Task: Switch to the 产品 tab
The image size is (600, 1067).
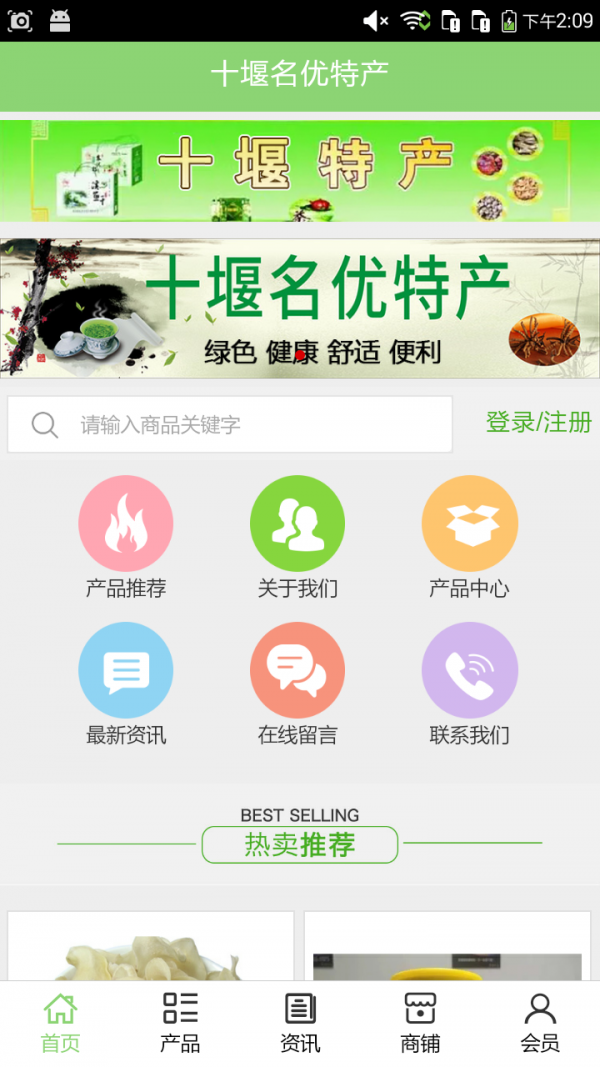Action: (180, 1023)
